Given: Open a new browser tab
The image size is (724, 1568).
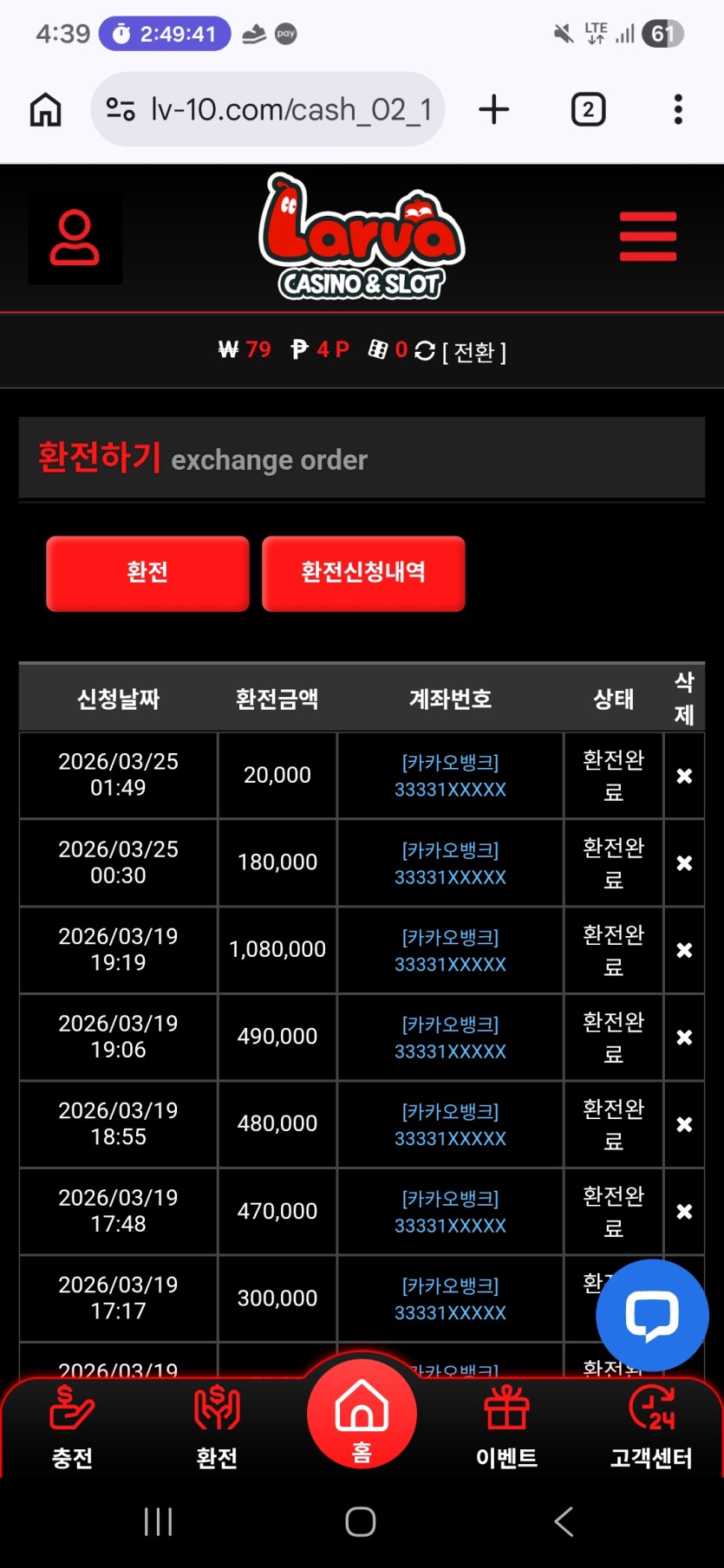Looking at the screenshot, I should [x=494, y=110].
